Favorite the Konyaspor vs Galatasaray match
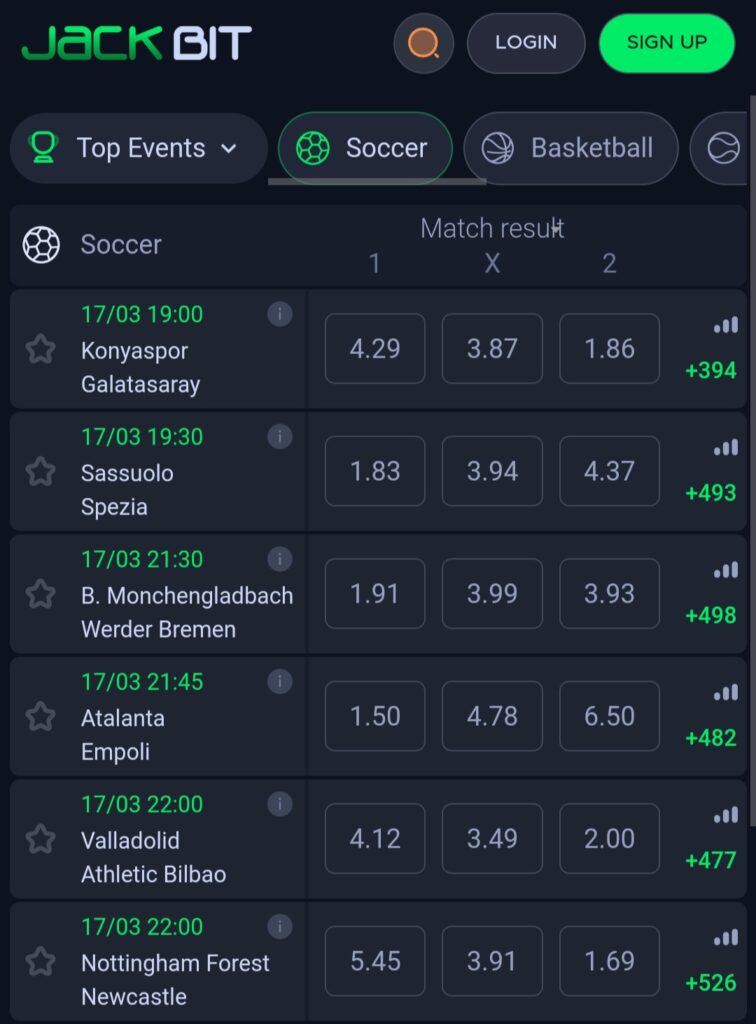 [x=40, y=349]
